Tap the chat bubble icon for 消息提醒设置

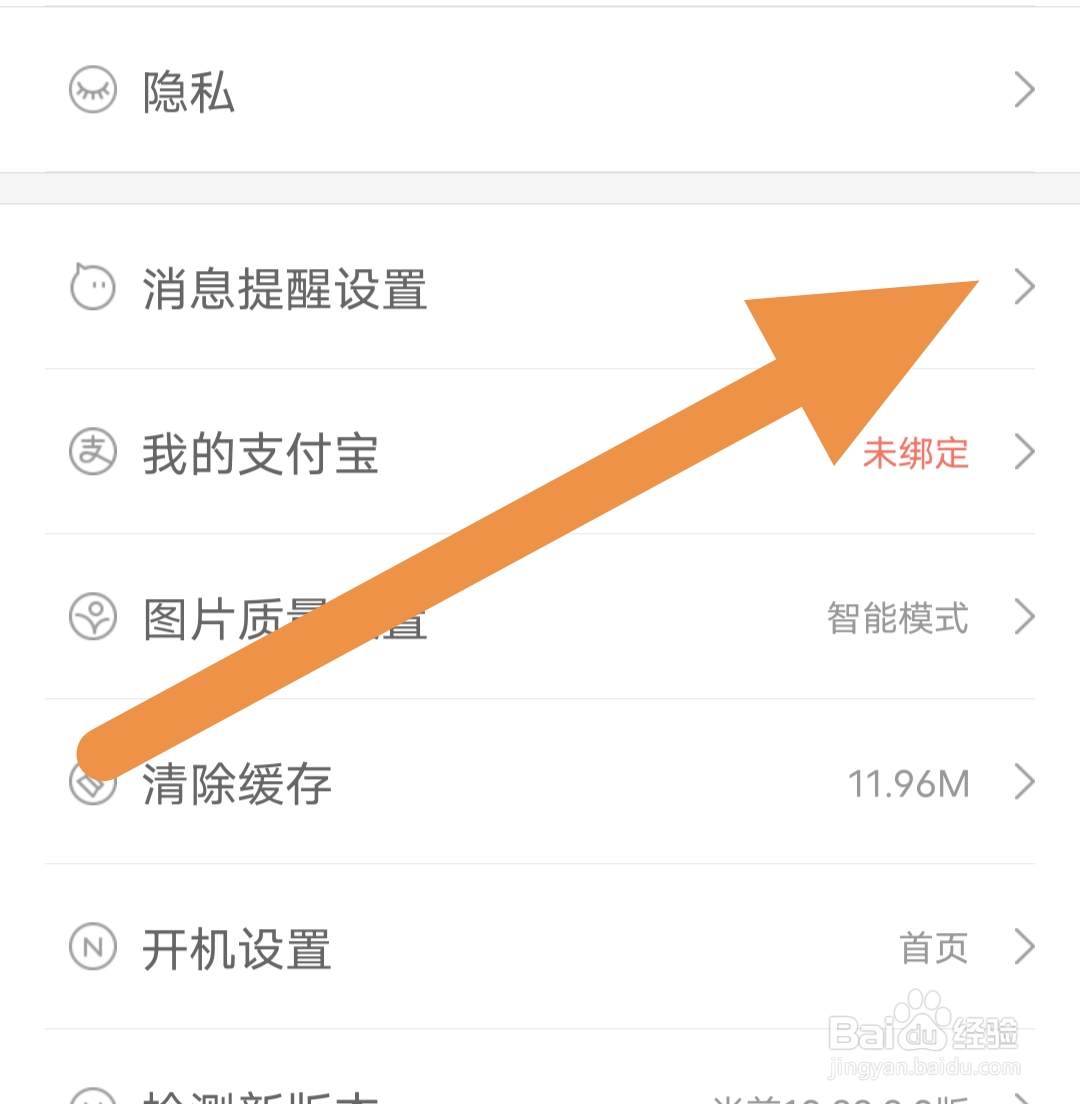(93, 288)
